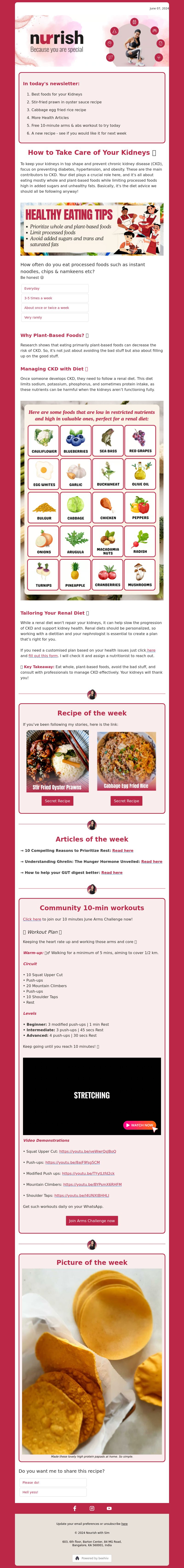Read the article on helping your gut digest
The image size is (184, 1568).
(112, 872)
